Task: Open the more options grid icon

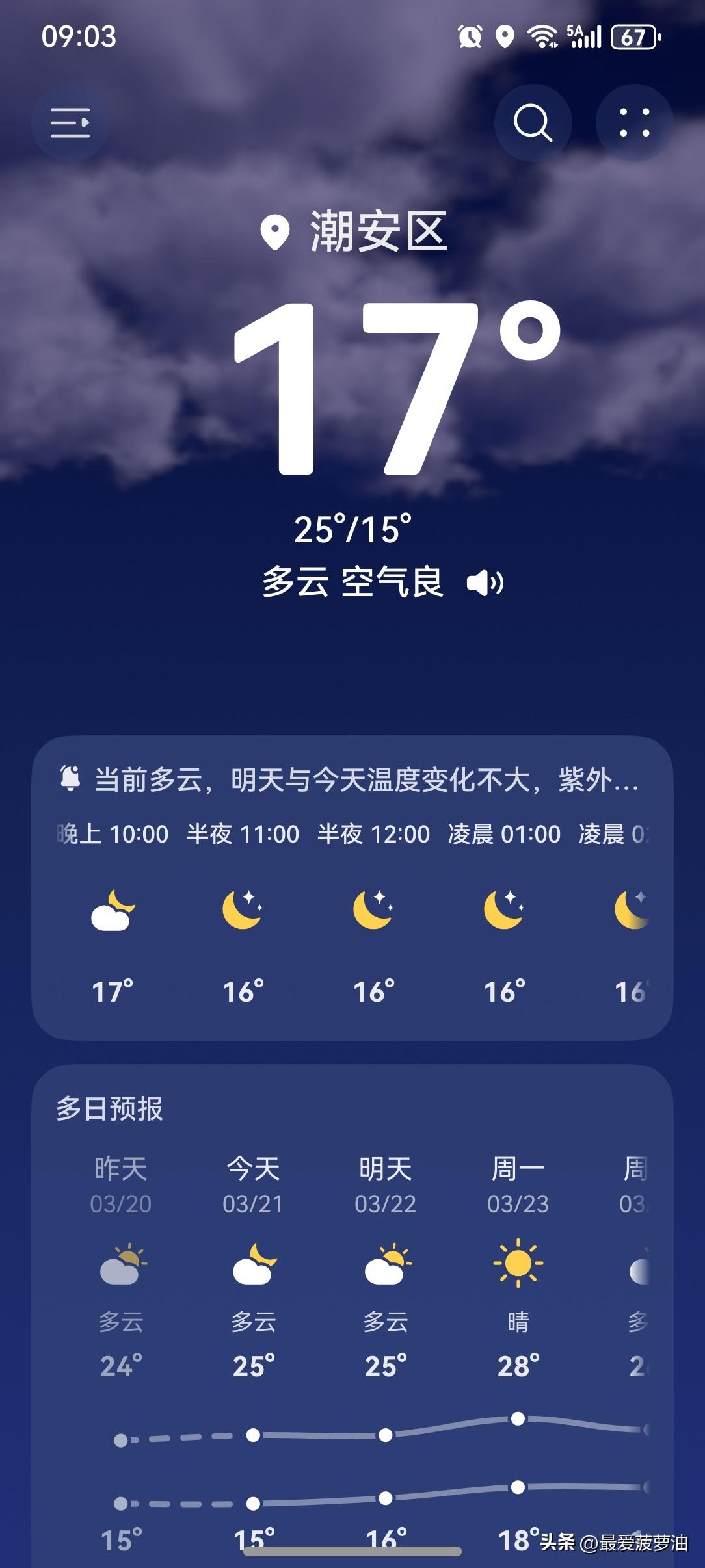Action: point(634,123)
